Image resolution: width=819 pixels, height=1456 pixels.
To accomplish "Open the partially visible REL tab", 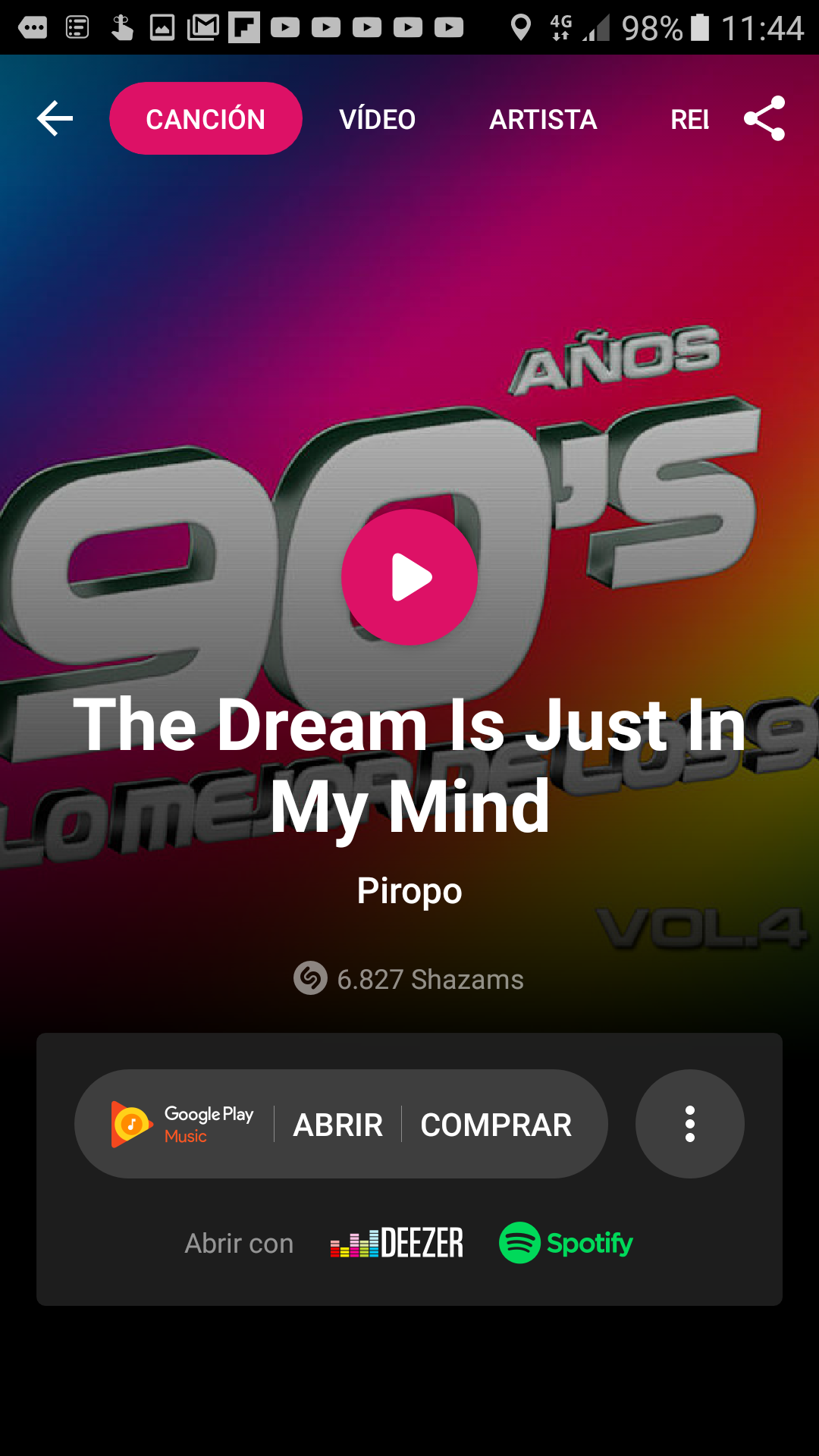I will coord(689,119).
